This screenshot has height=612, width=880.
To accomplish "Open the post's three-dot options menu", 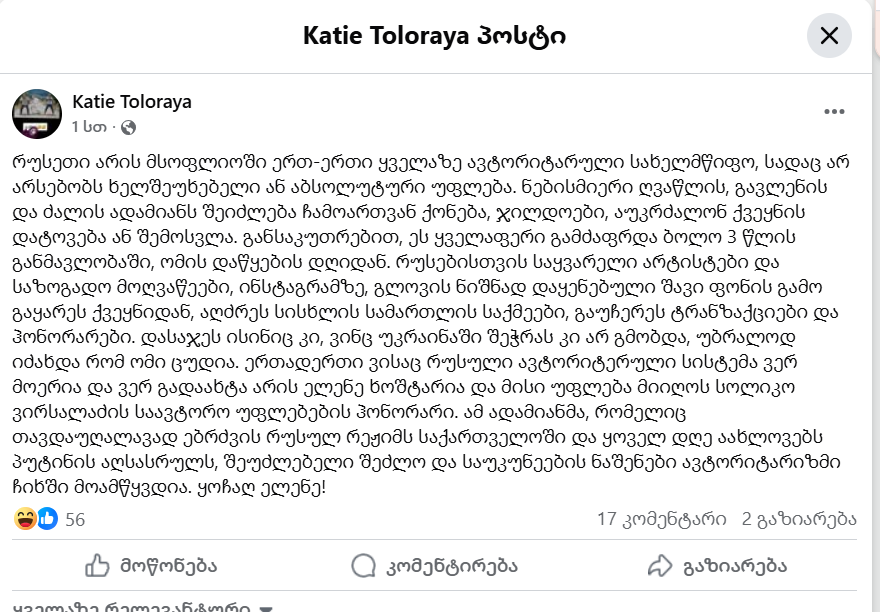I will pos(835,112).
